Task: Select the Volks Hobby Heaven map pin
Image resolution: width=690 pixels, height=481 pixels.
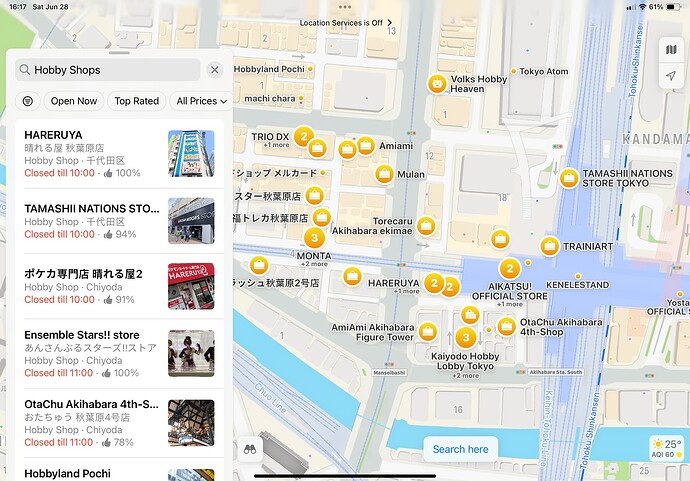Action: pyautogui.click(x=437, y=85)
